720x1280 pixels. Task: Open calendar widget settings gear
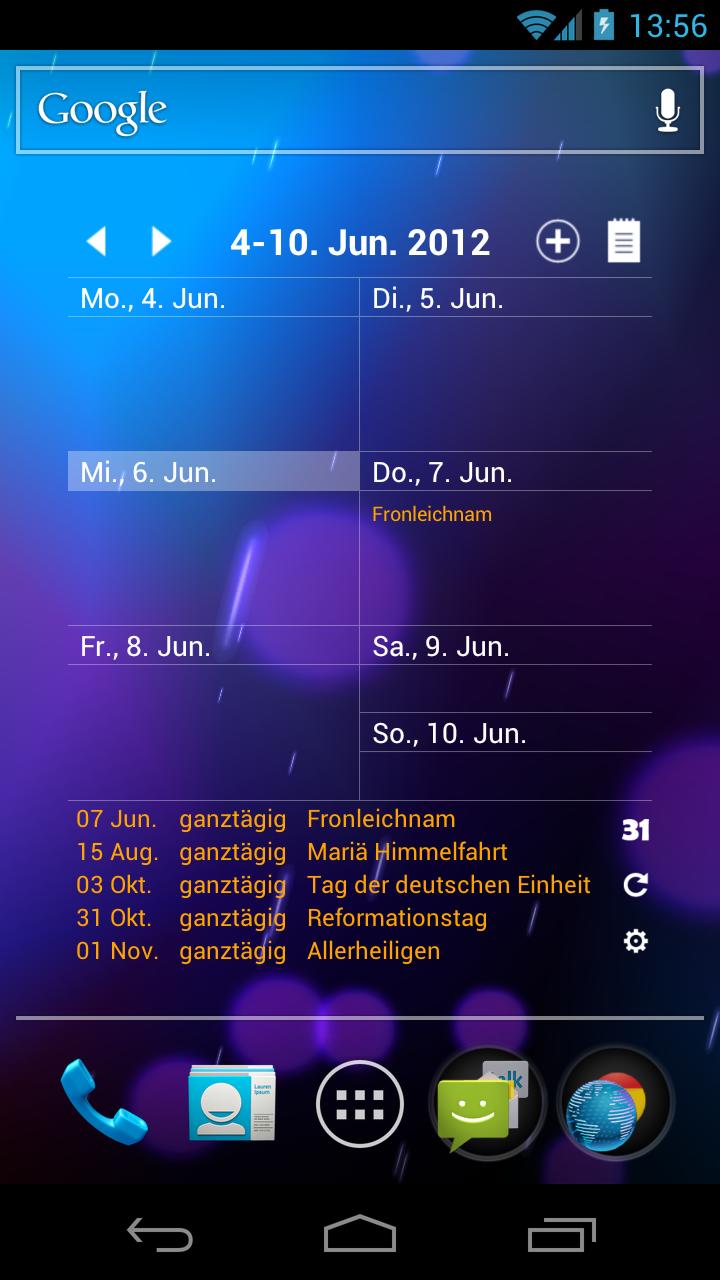click(635, 941)
